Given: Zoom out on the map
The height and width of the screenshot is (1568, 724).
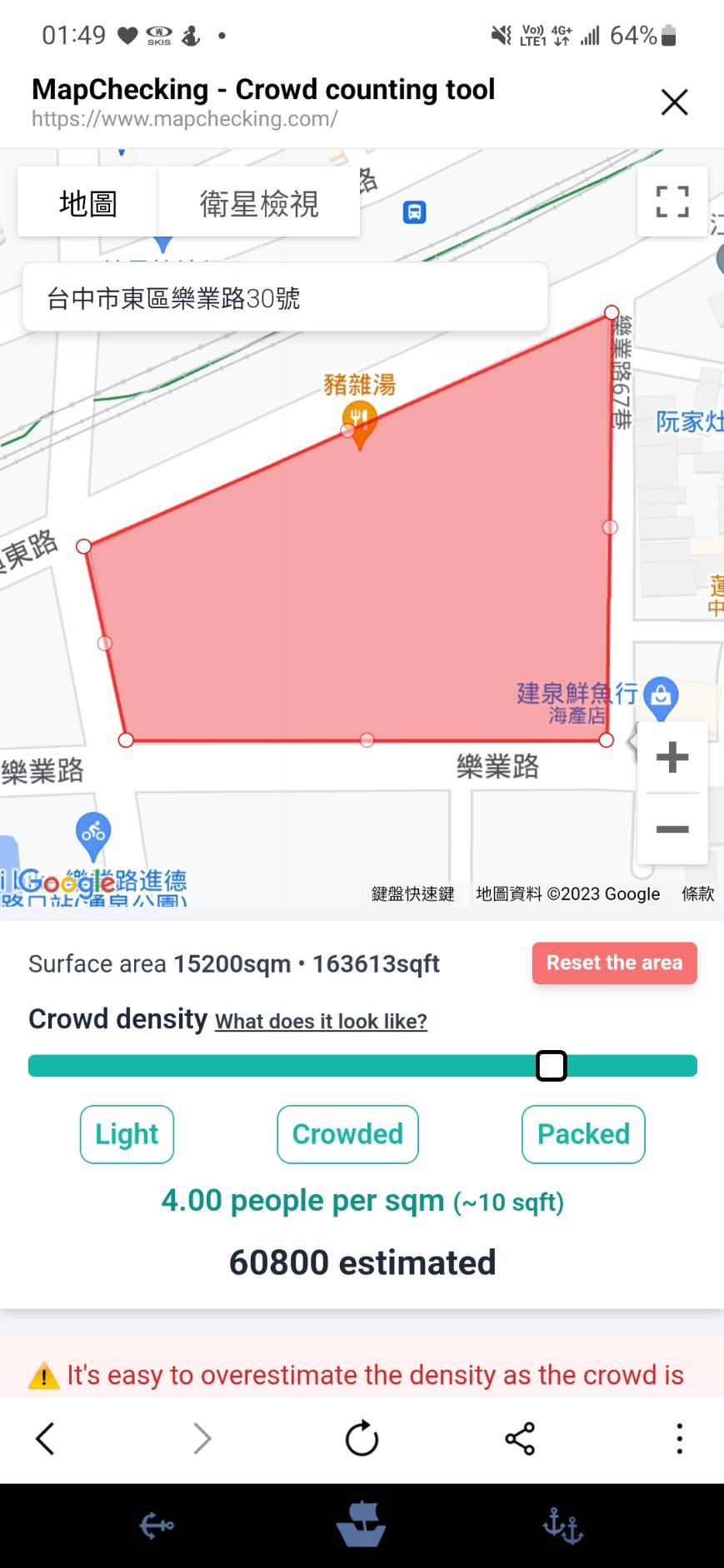Looking at the screenshot, I should pyautogui.click(x=672, y=829).
